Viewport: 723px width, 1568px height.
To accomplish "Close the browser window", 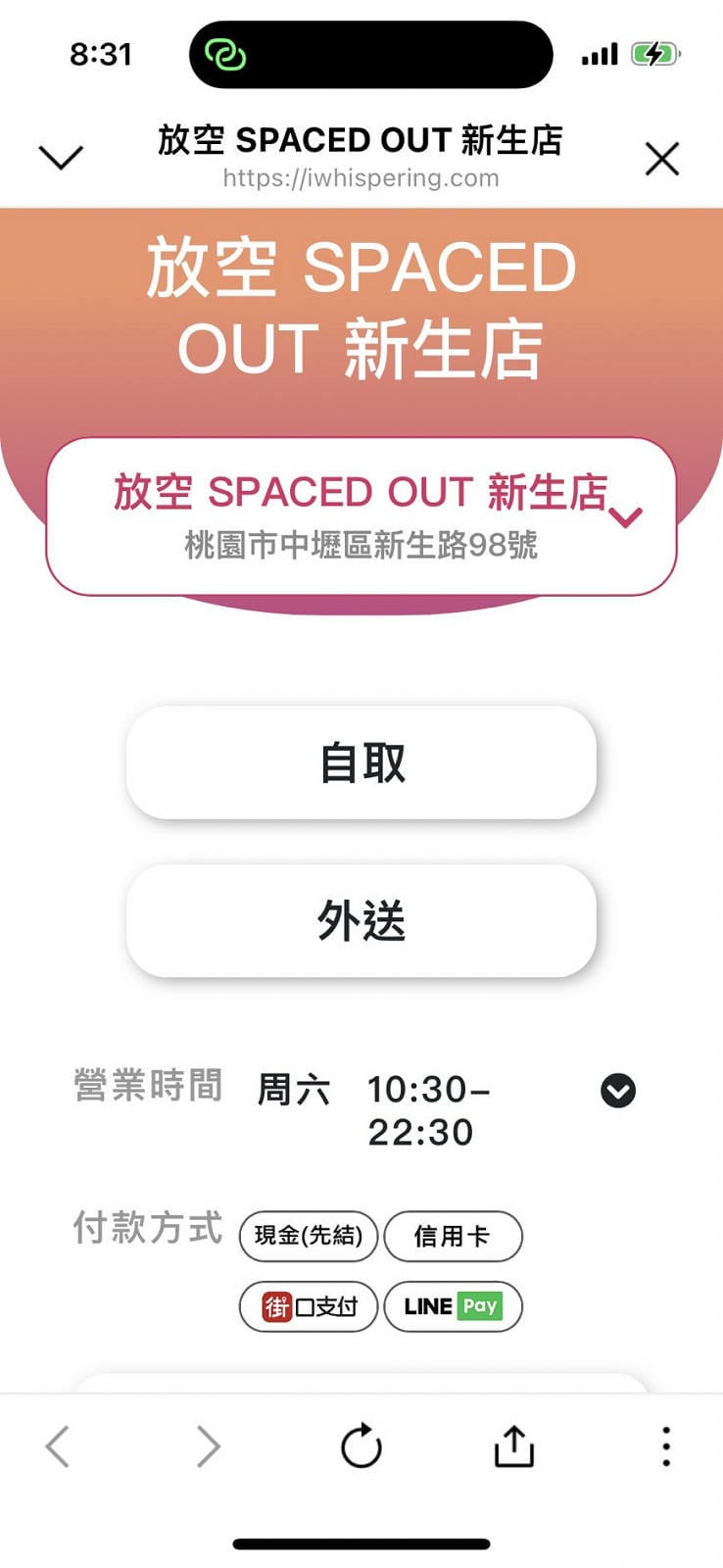I will pos(662,158).
